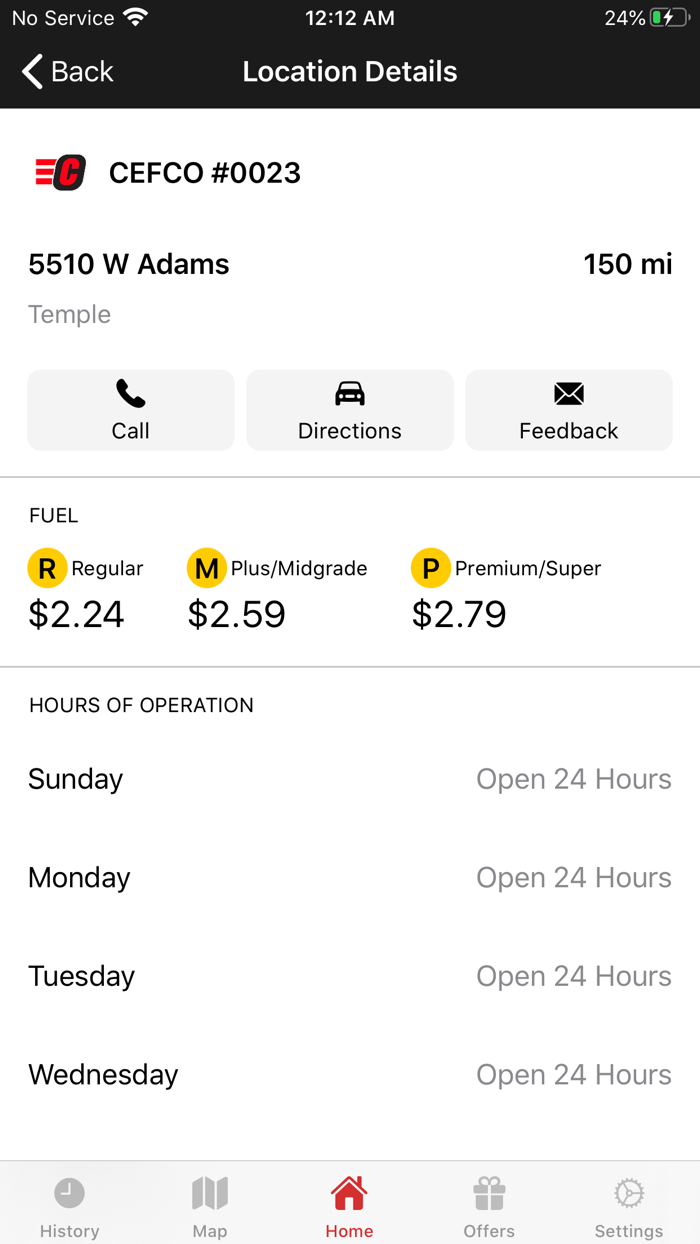This screenshot has width=700, height=1244.
Task: Select the Home tab
Action: [349, 1206]
